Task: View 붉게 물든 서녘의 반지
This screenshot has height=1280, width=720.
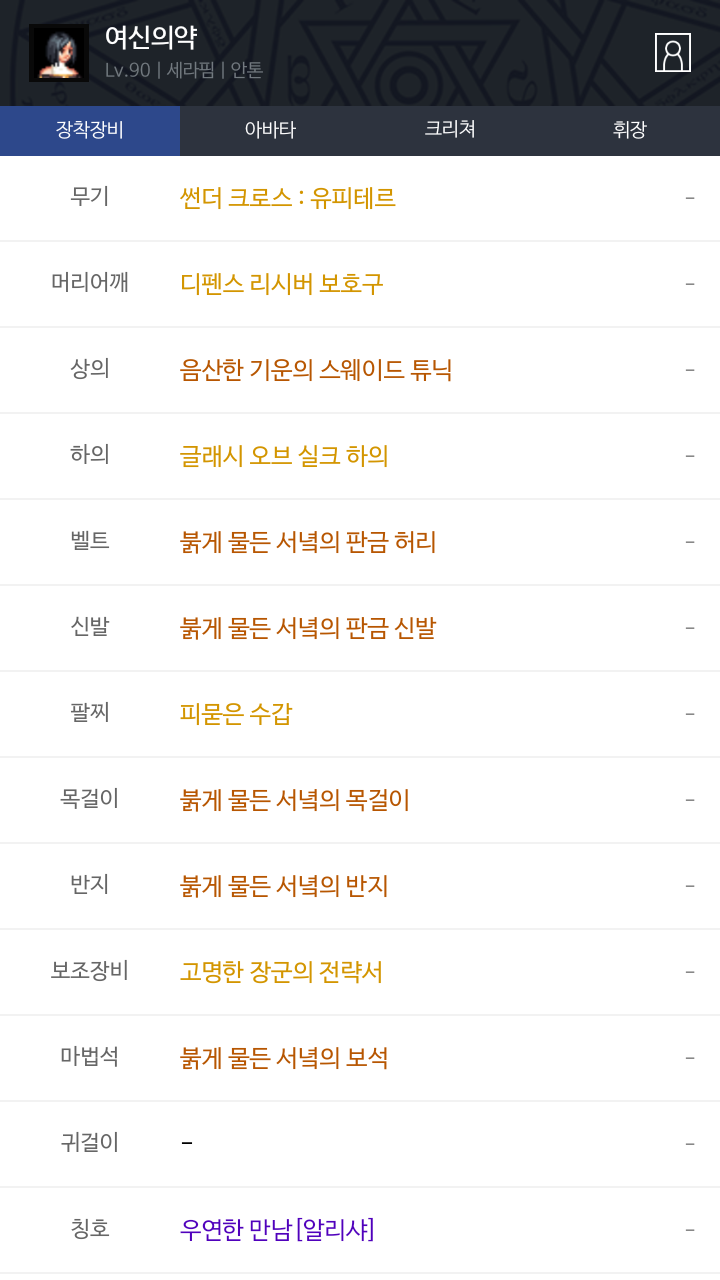Action: point(284,886)
